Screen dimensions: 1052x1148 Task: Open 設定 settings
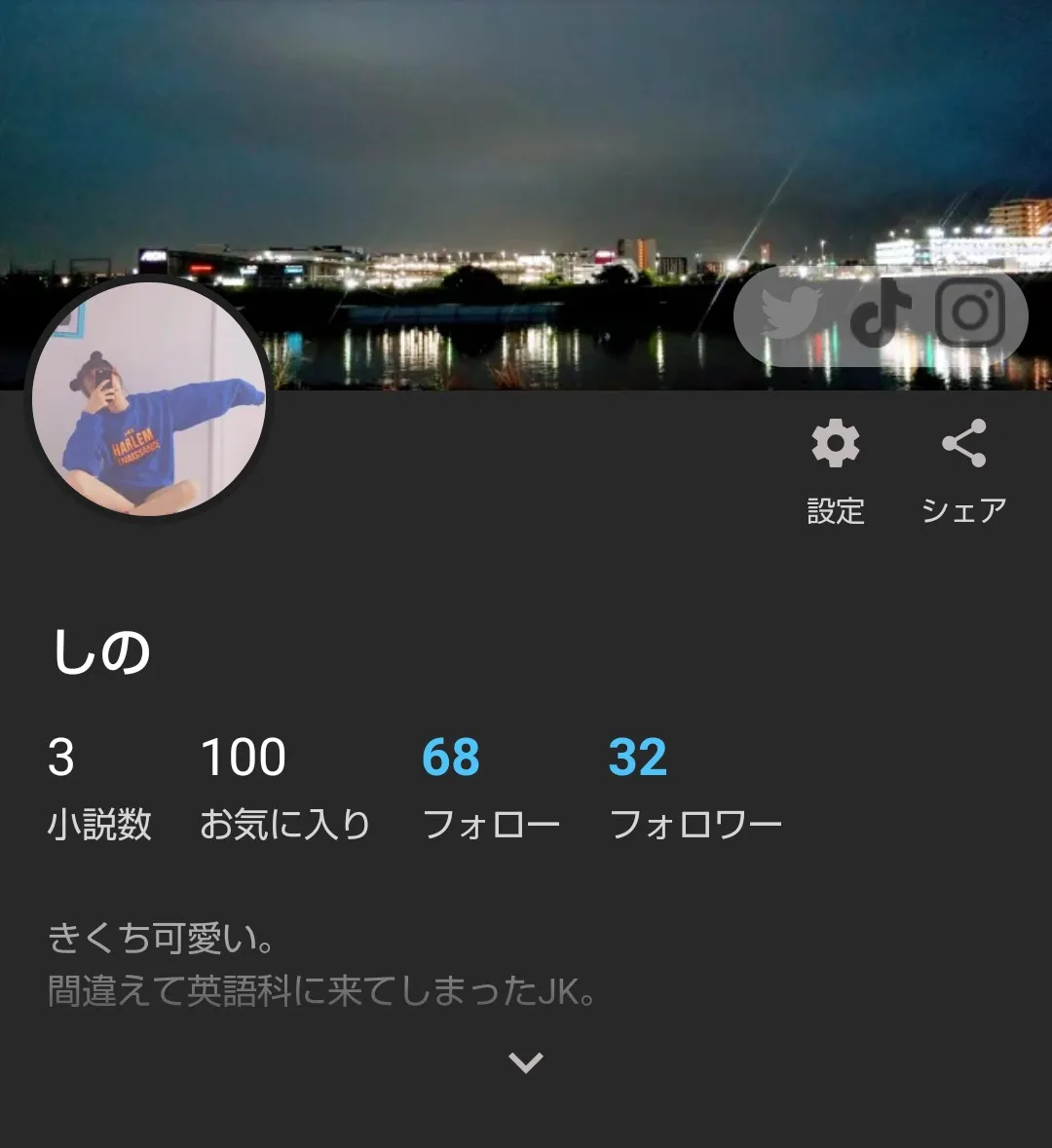coord(836,468)
